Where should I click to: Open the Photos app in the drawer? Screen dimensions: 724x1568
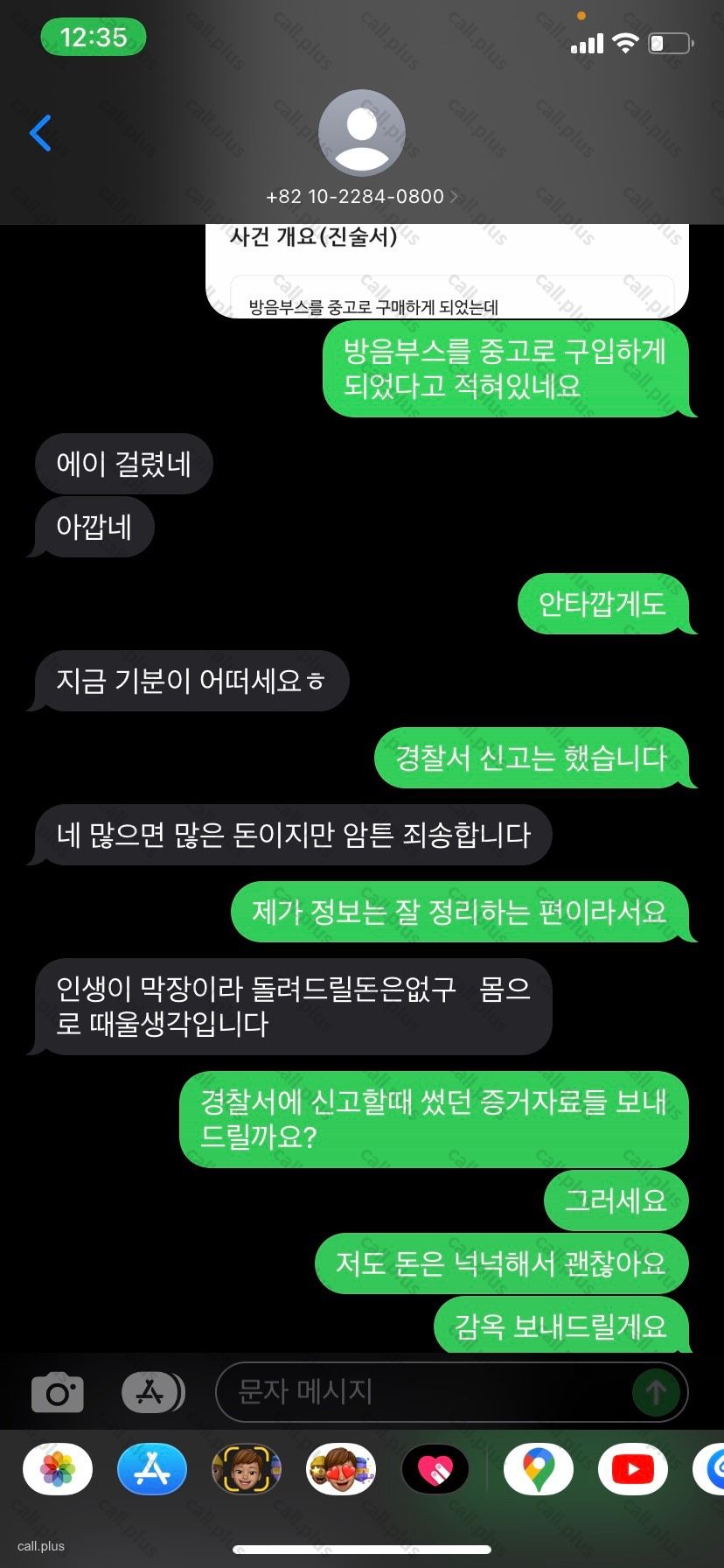point(58,1469)
